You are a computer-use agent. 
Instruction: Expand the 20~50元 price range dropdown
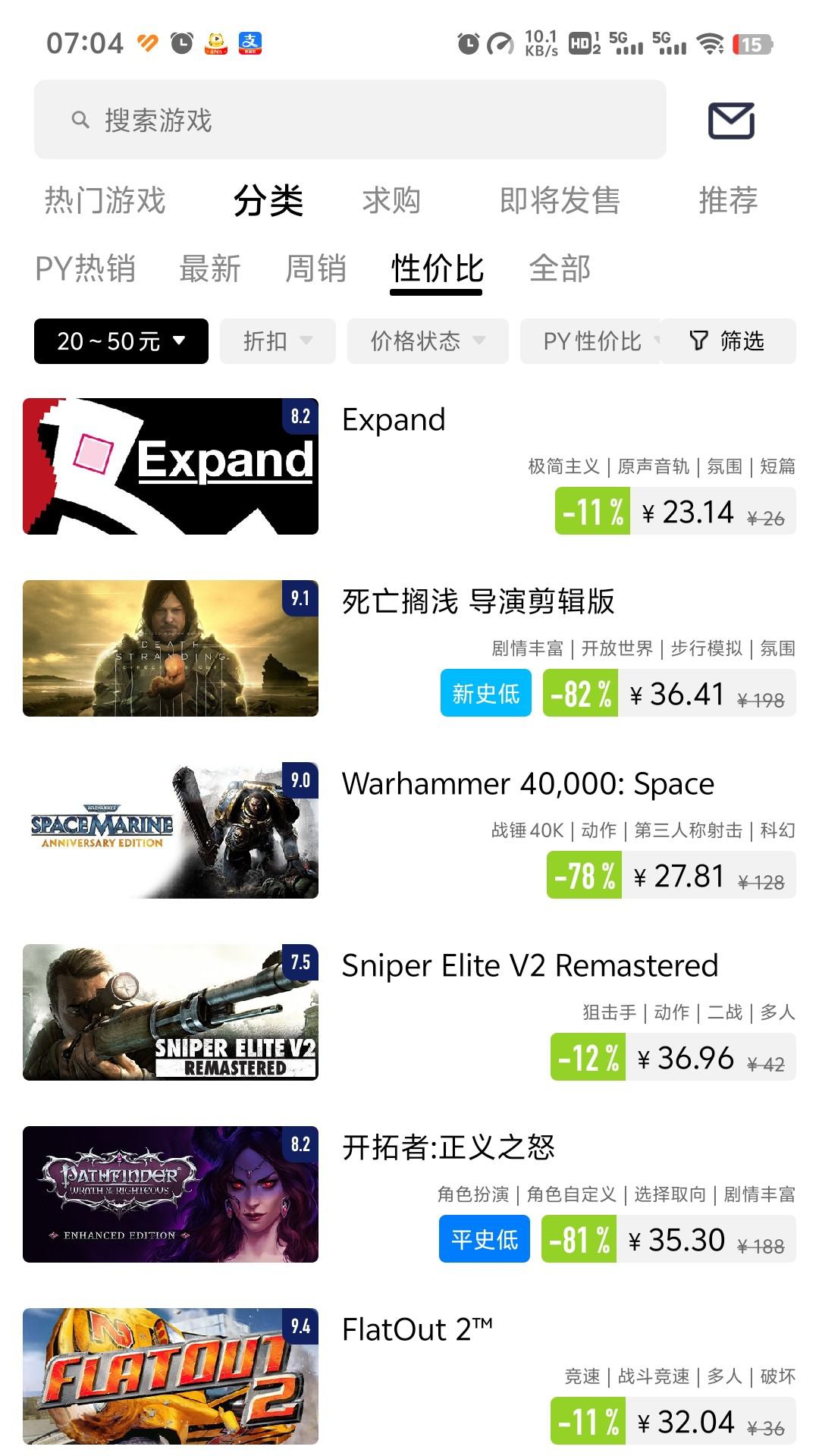[x=121, y=341]
